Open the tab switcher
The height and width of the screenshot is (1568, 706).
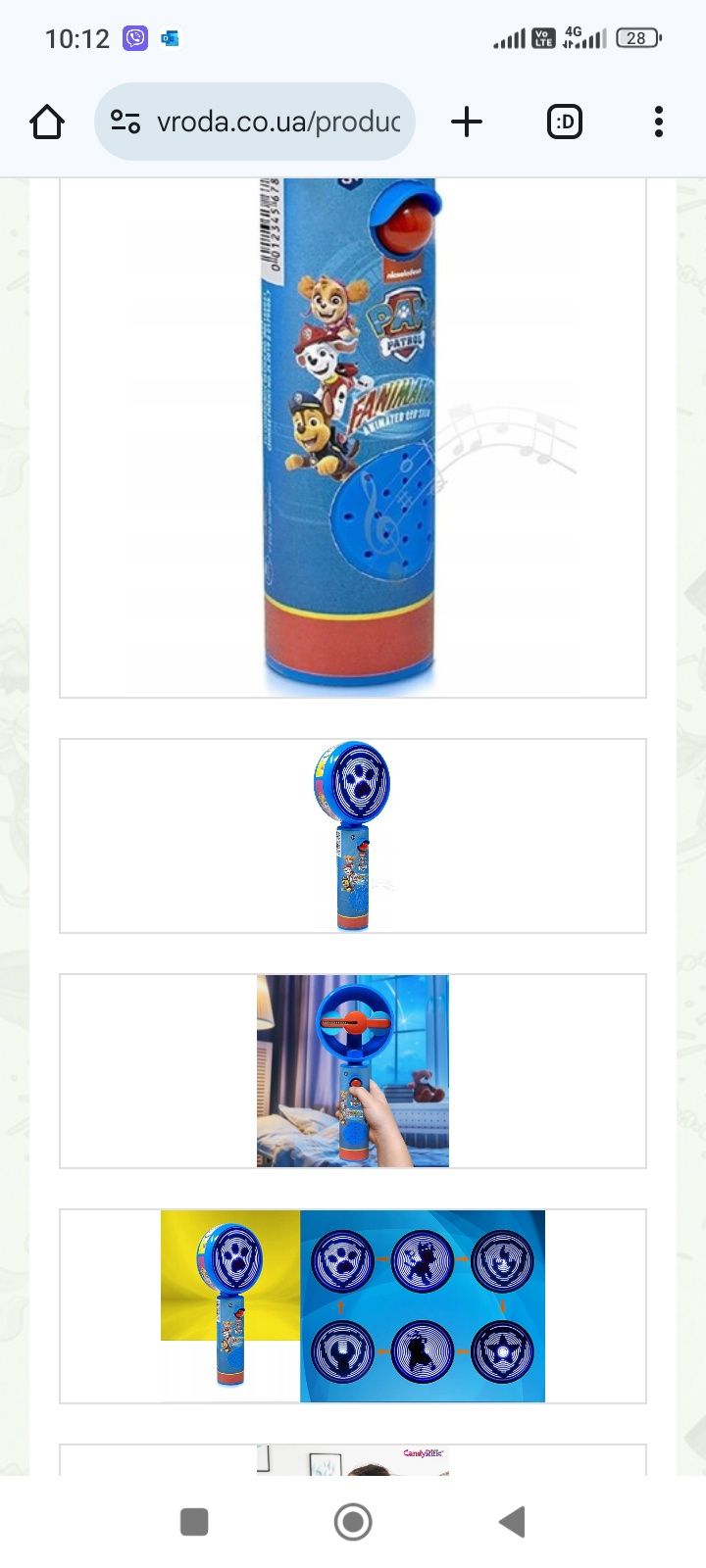coord(564,122)
